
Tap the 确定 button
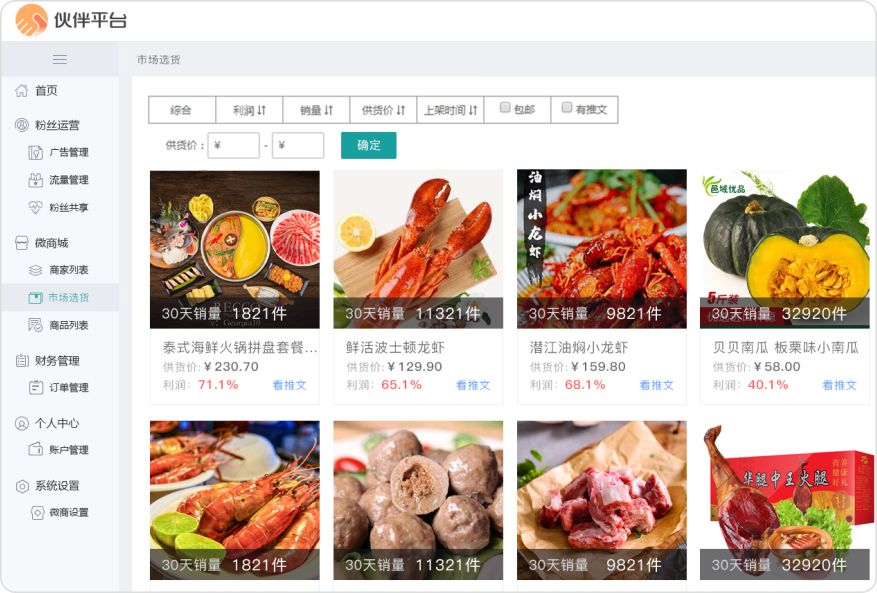(368, 145)
